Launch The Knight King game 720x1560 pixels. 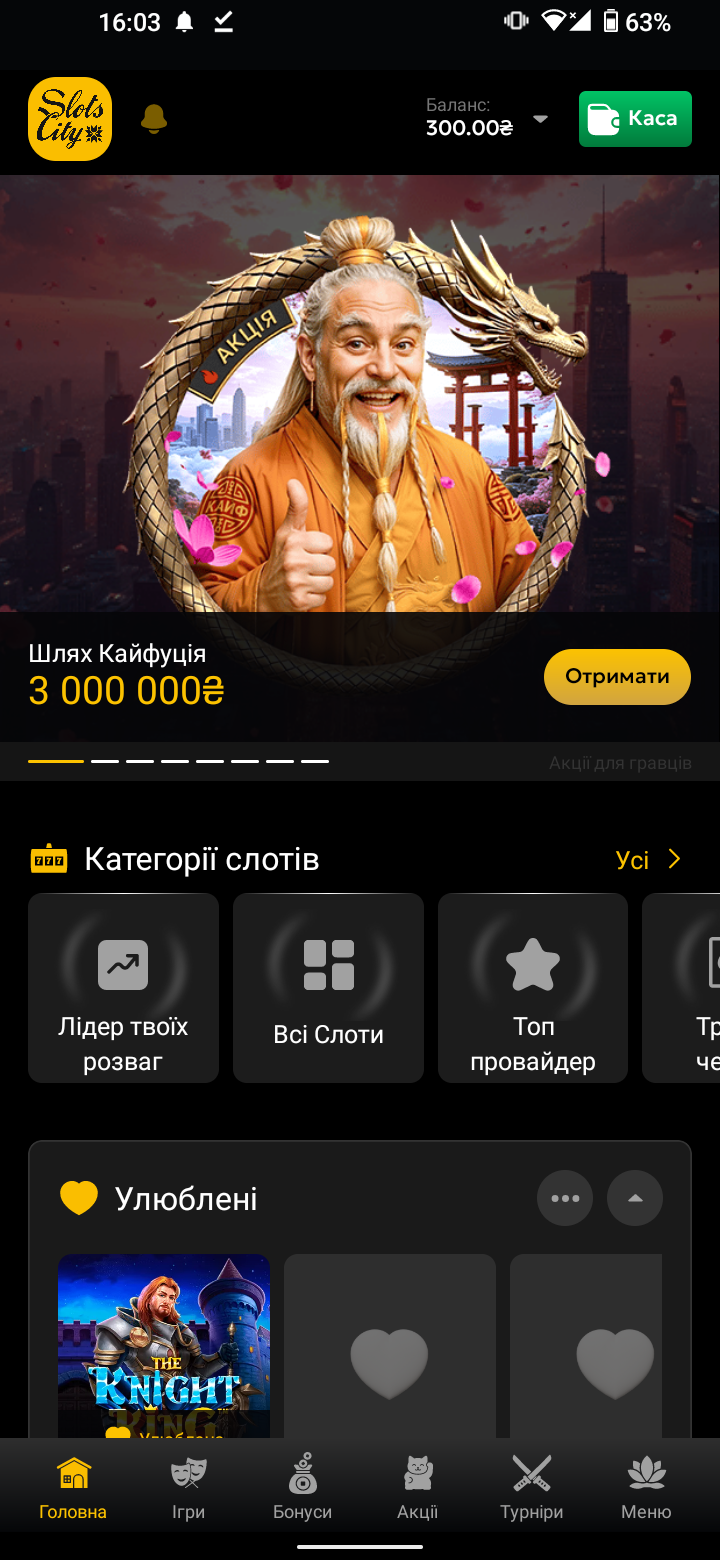pyautogui.click(x=164, y=1346)
